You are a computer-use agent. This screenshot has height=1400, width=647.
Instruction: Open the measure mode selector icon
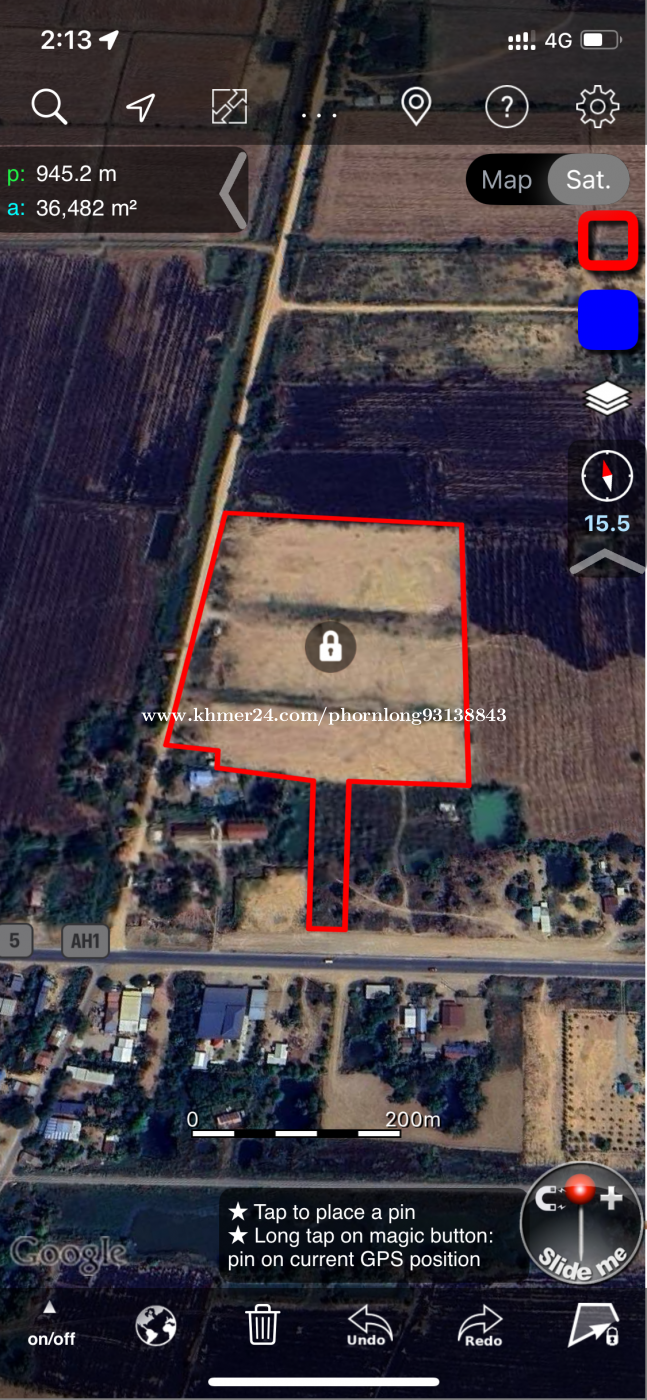point(229,106)
